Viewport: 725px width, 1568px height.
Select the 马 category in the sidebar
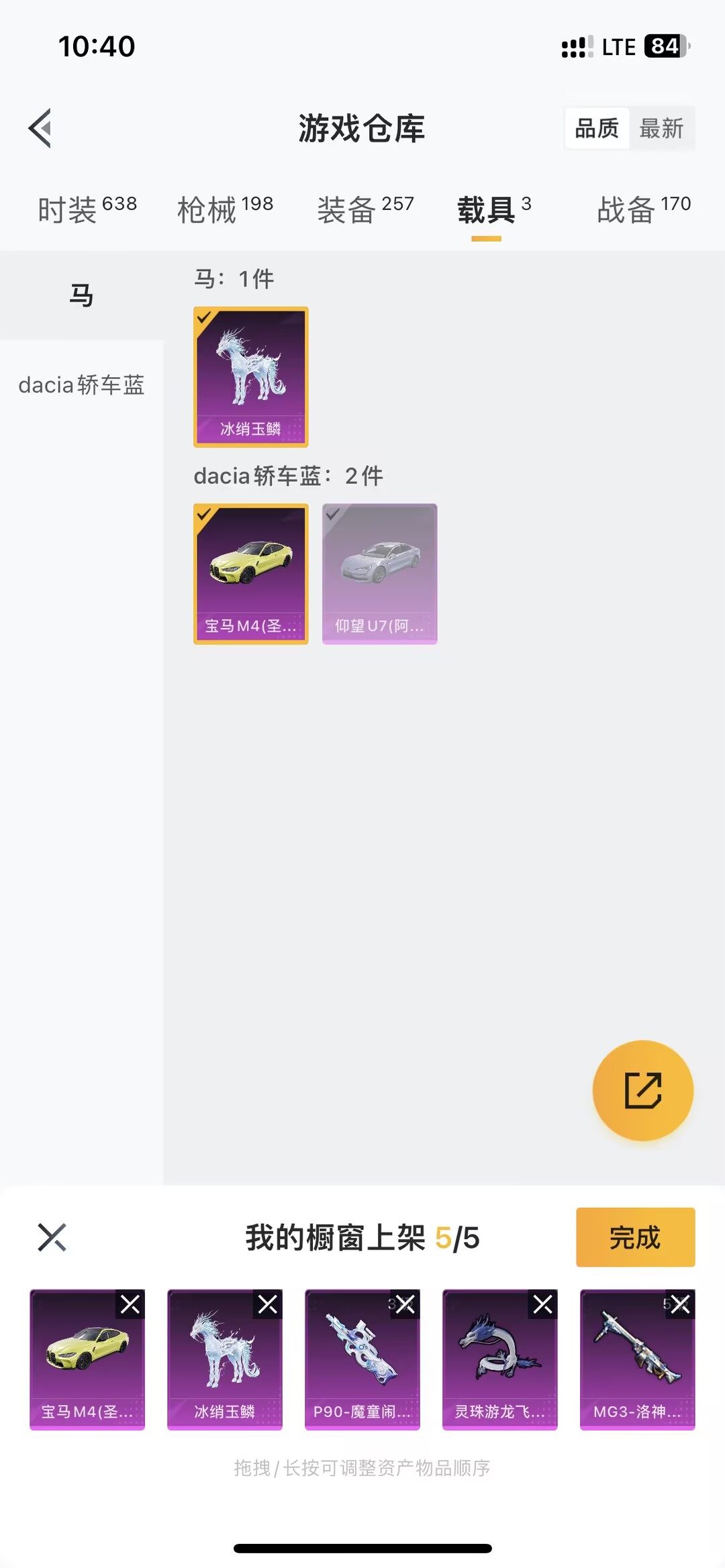(x=81, y=293)
